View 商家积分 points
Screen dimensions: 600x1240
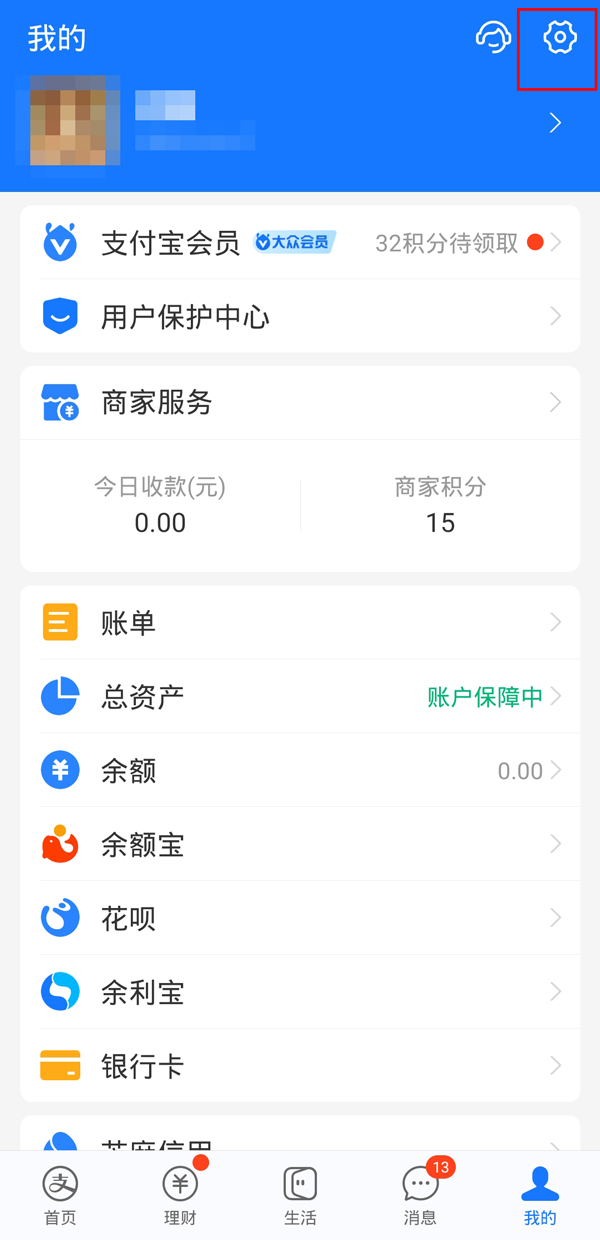(x=440, y=506)
